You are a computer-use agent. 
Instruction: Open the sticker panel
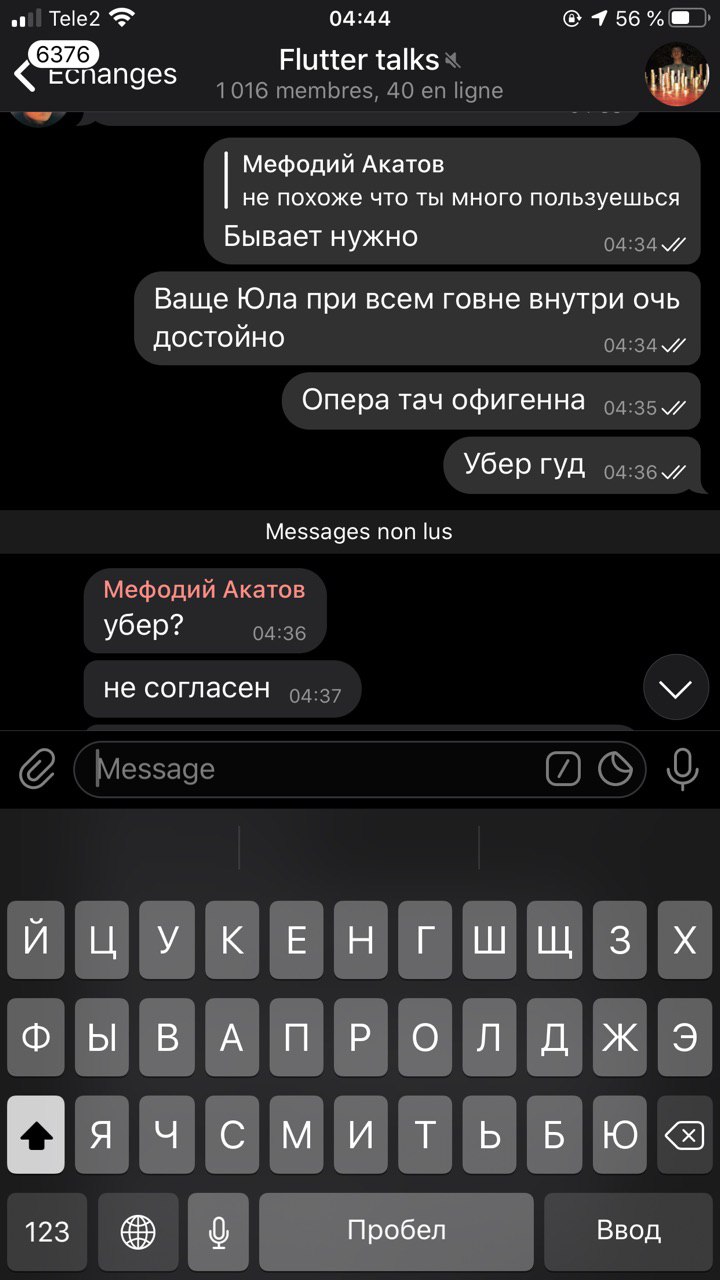tap(615, 769)
